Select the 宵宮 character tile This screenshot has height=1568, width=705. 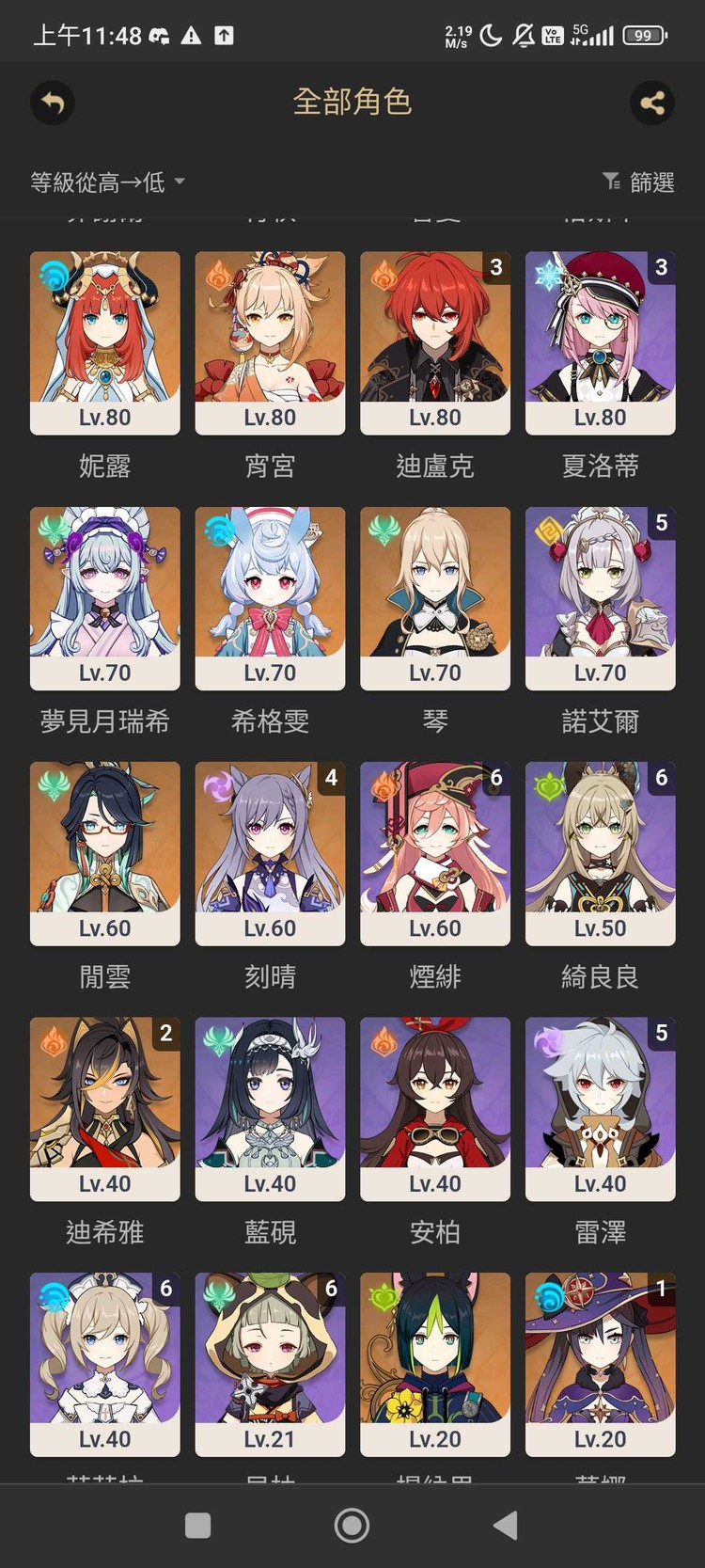pyautogui.click(x=270, y=342)
